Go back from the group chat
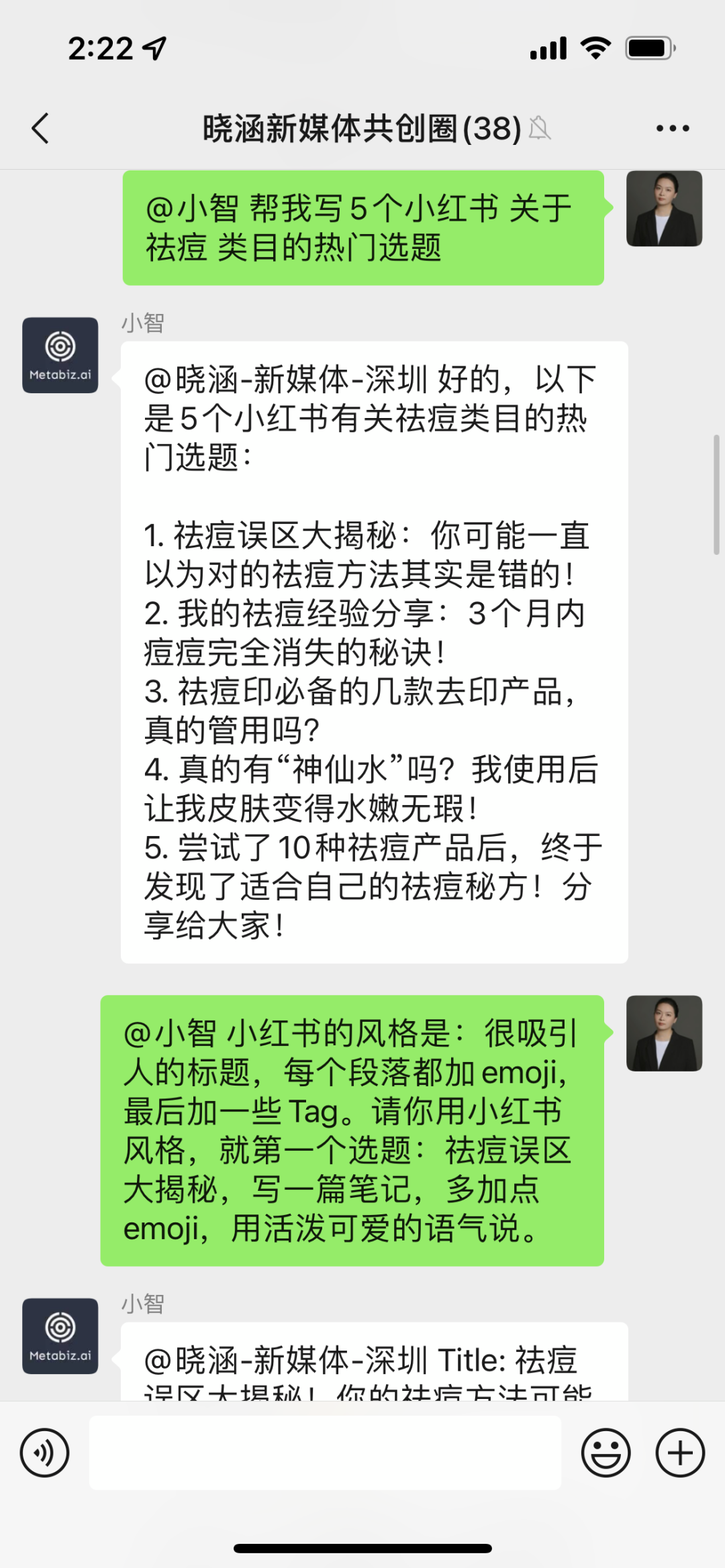The width and height of the screenshot is (725, 1568). coord(40,128)
